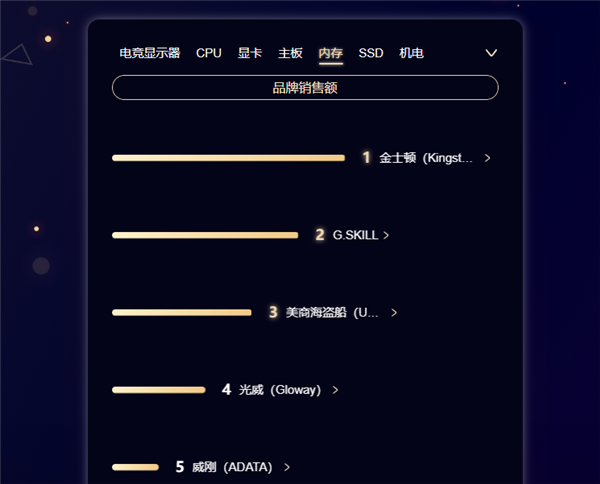Tap the 品牌销售额 button
Viewport: 600px width, 484px height.
tap(305, 88)
